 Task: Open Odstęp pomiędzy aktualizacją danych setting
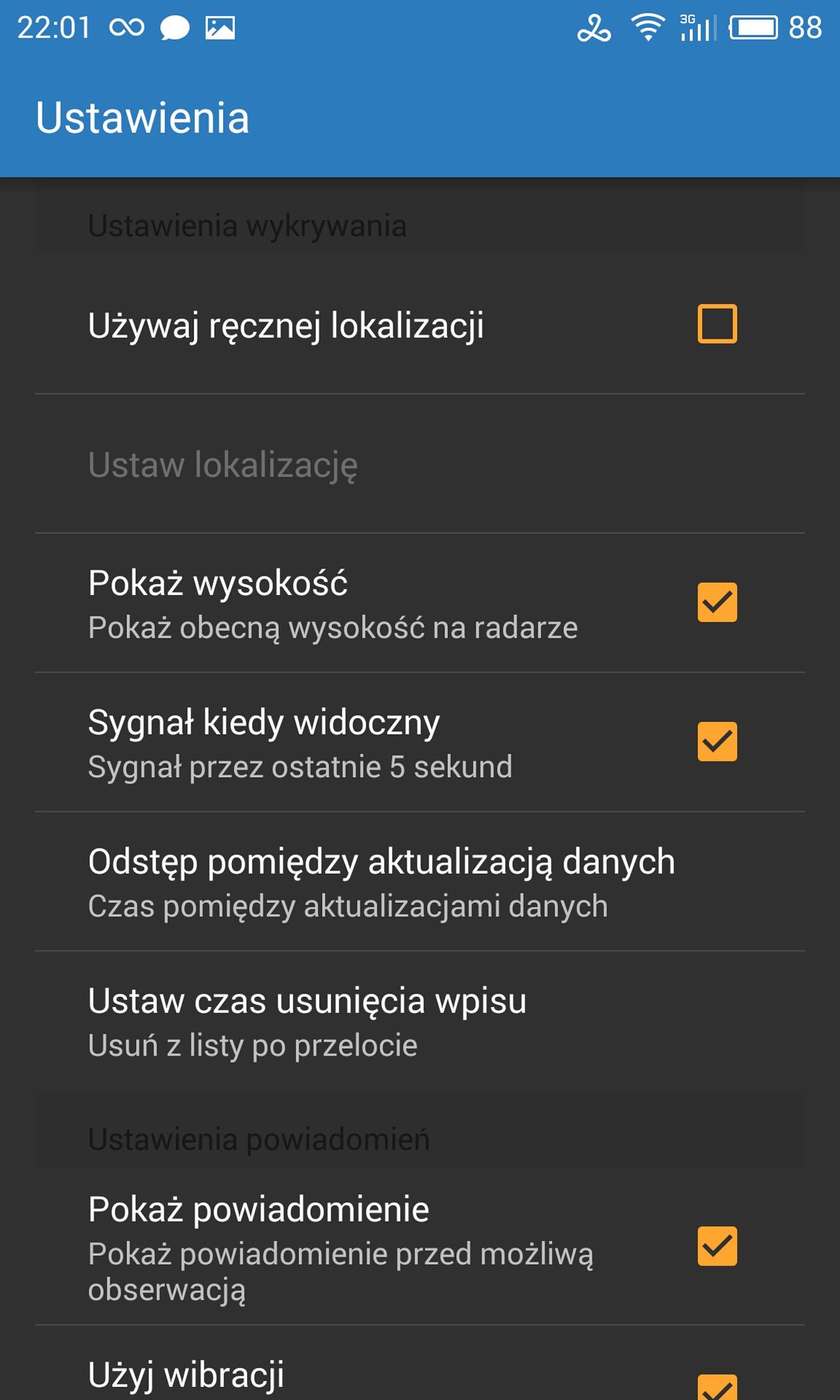tap(420, 882)
